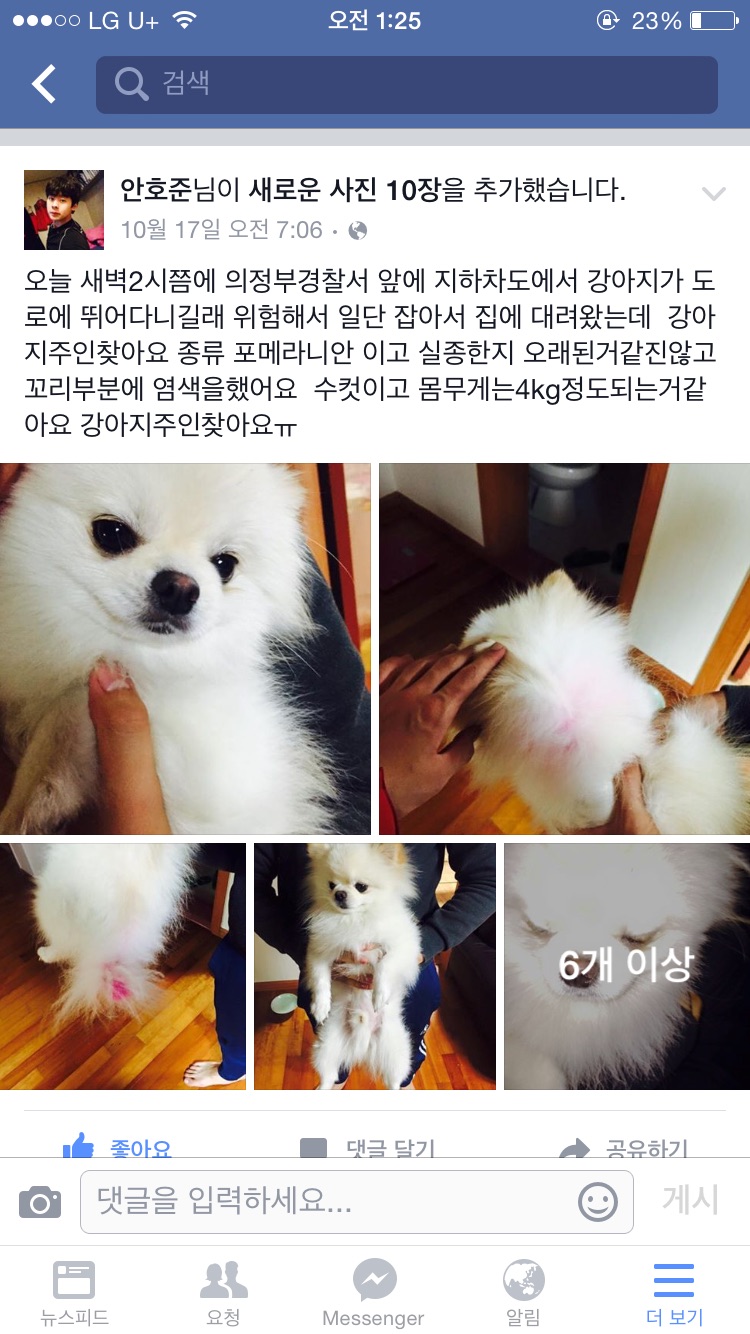Open 안호준's profile picture

[x=64, y=210]
